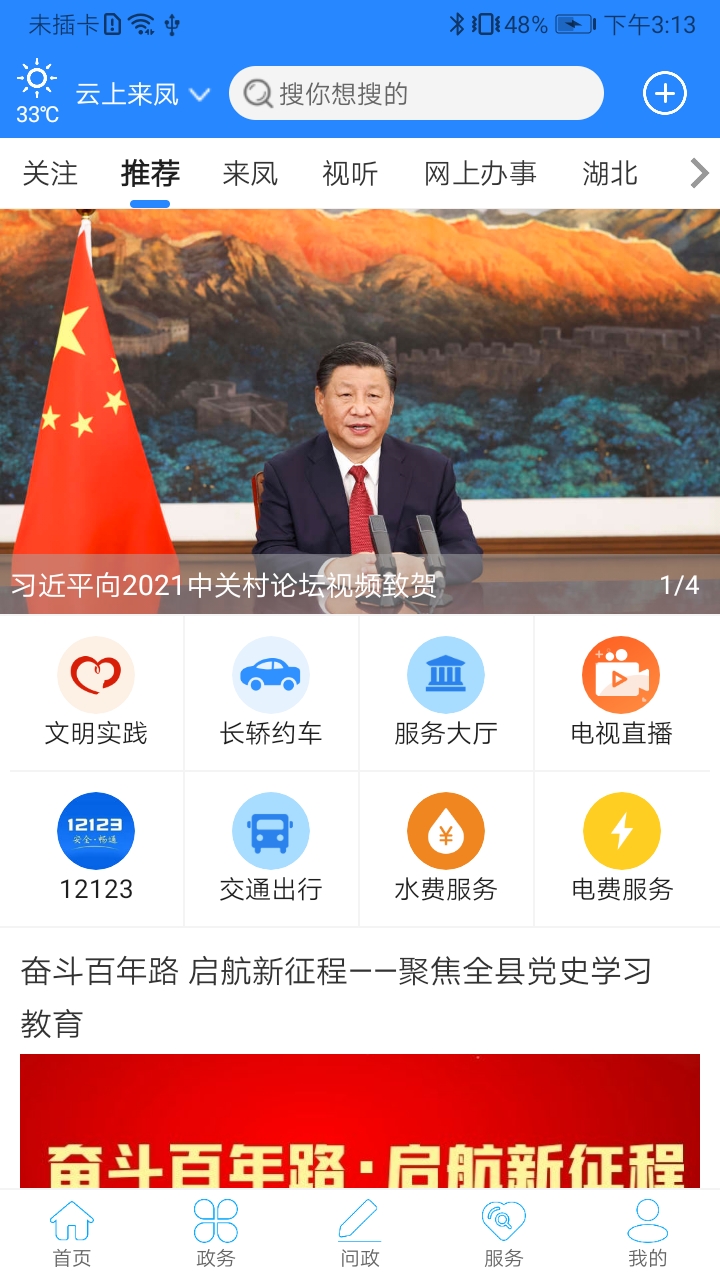
Task: Tap the weather icon showing 33°C
Action: [x=37, y=90]
